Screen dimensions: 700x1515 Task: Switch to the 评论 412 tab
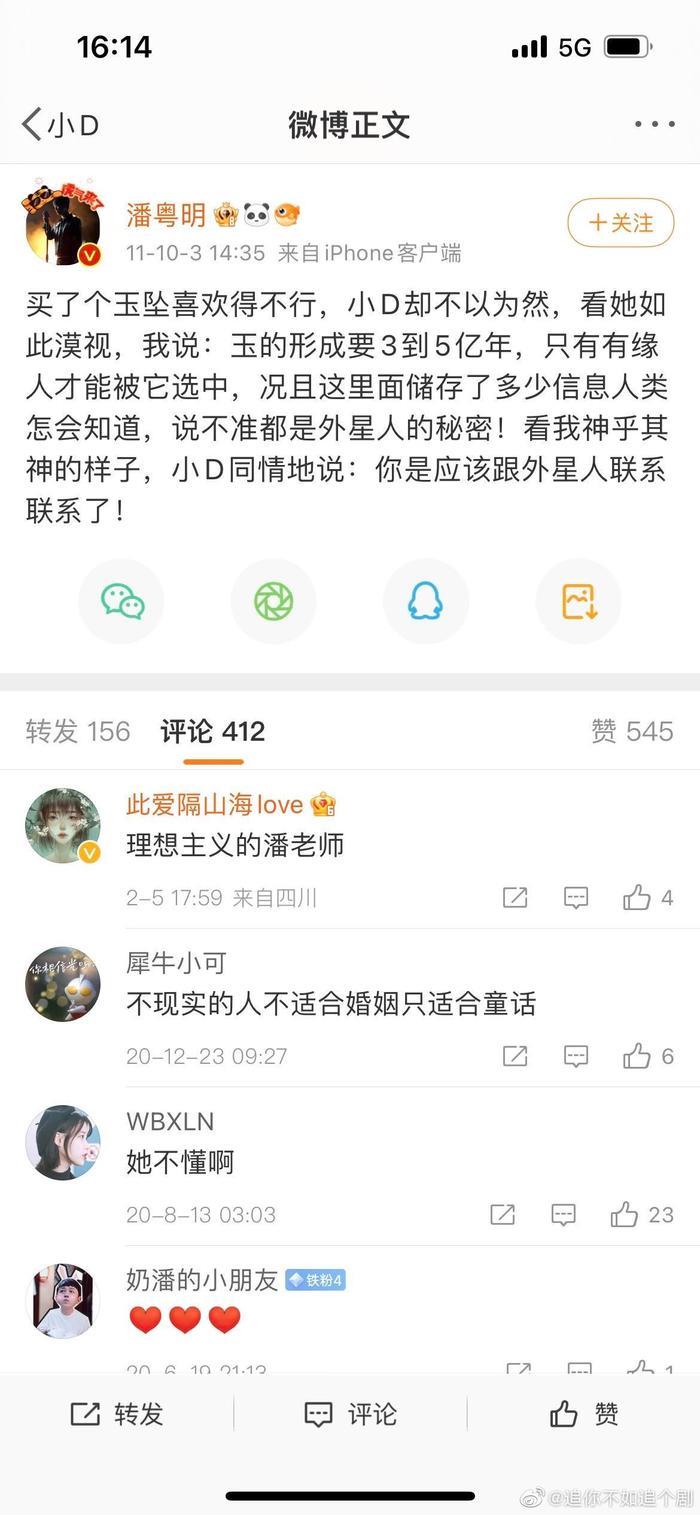coord(212,731)
